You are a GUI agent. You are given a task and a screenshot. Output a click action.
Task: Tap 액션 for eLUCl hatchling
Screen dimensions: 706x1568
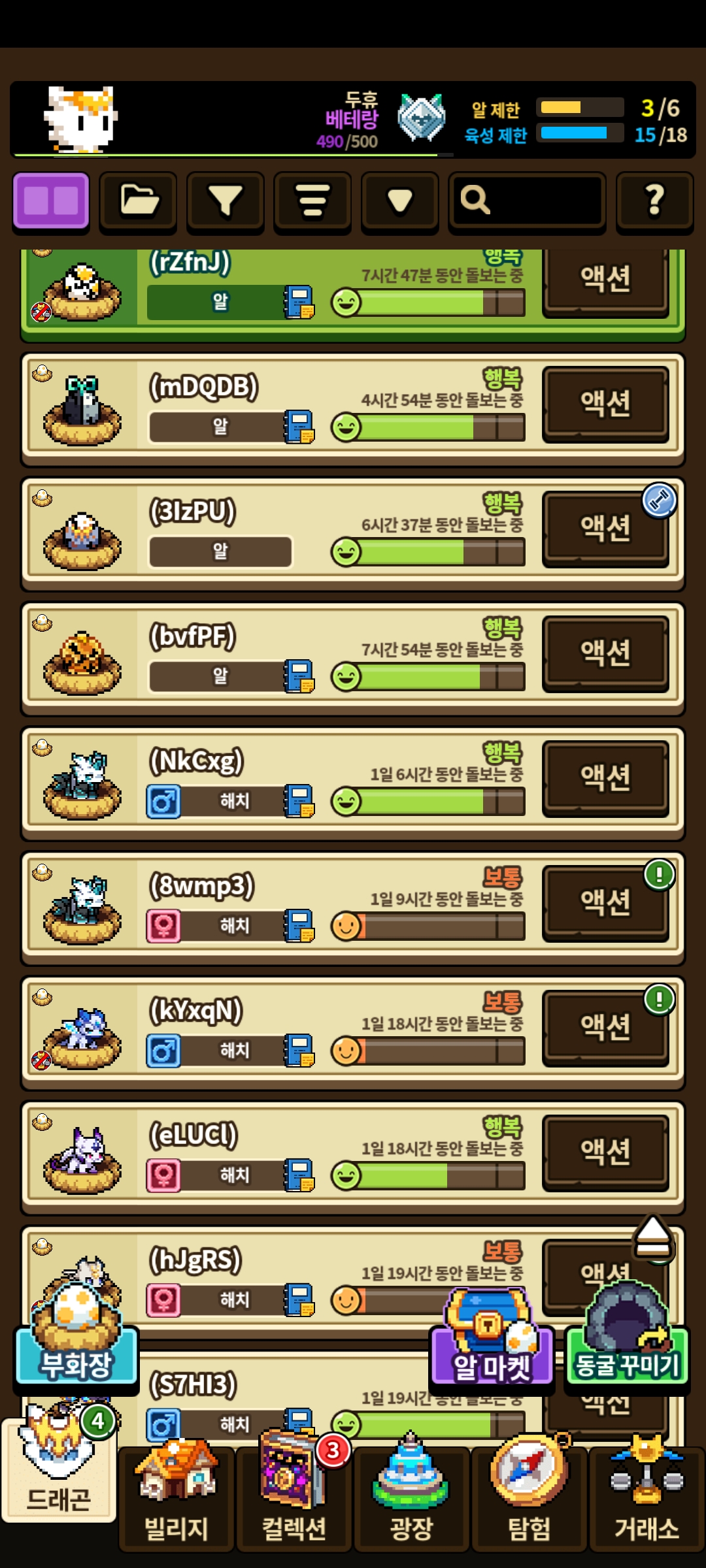(x=605, y=1152)
